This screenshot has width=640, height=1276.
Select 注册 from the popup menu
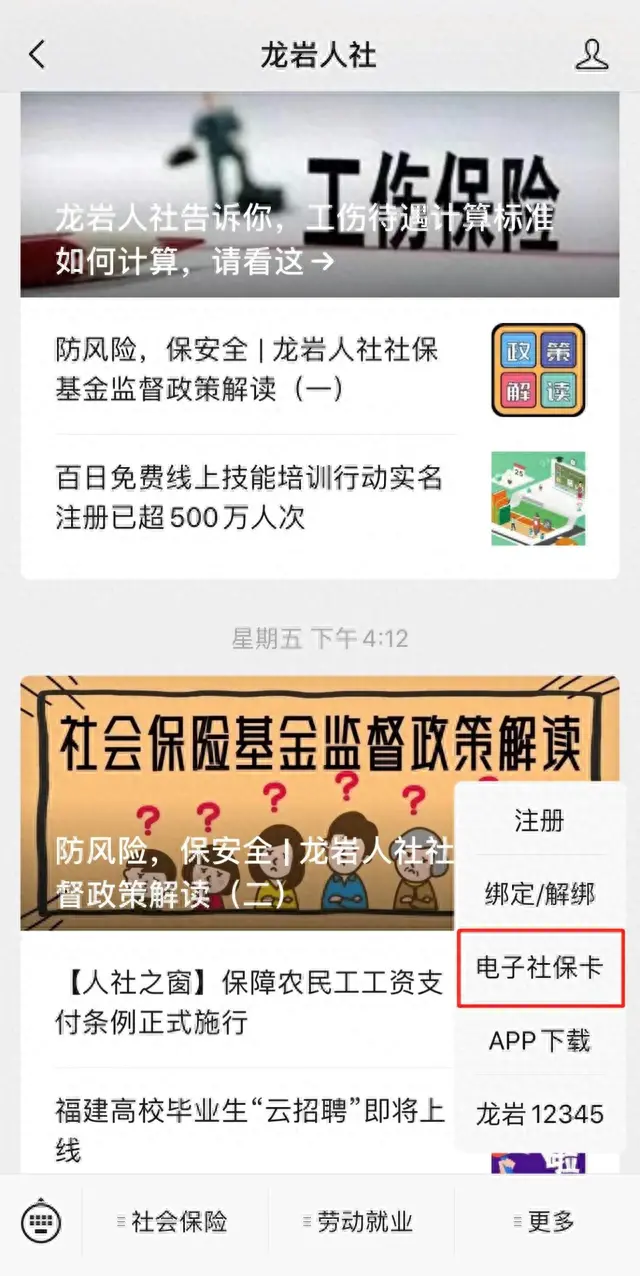540,821
